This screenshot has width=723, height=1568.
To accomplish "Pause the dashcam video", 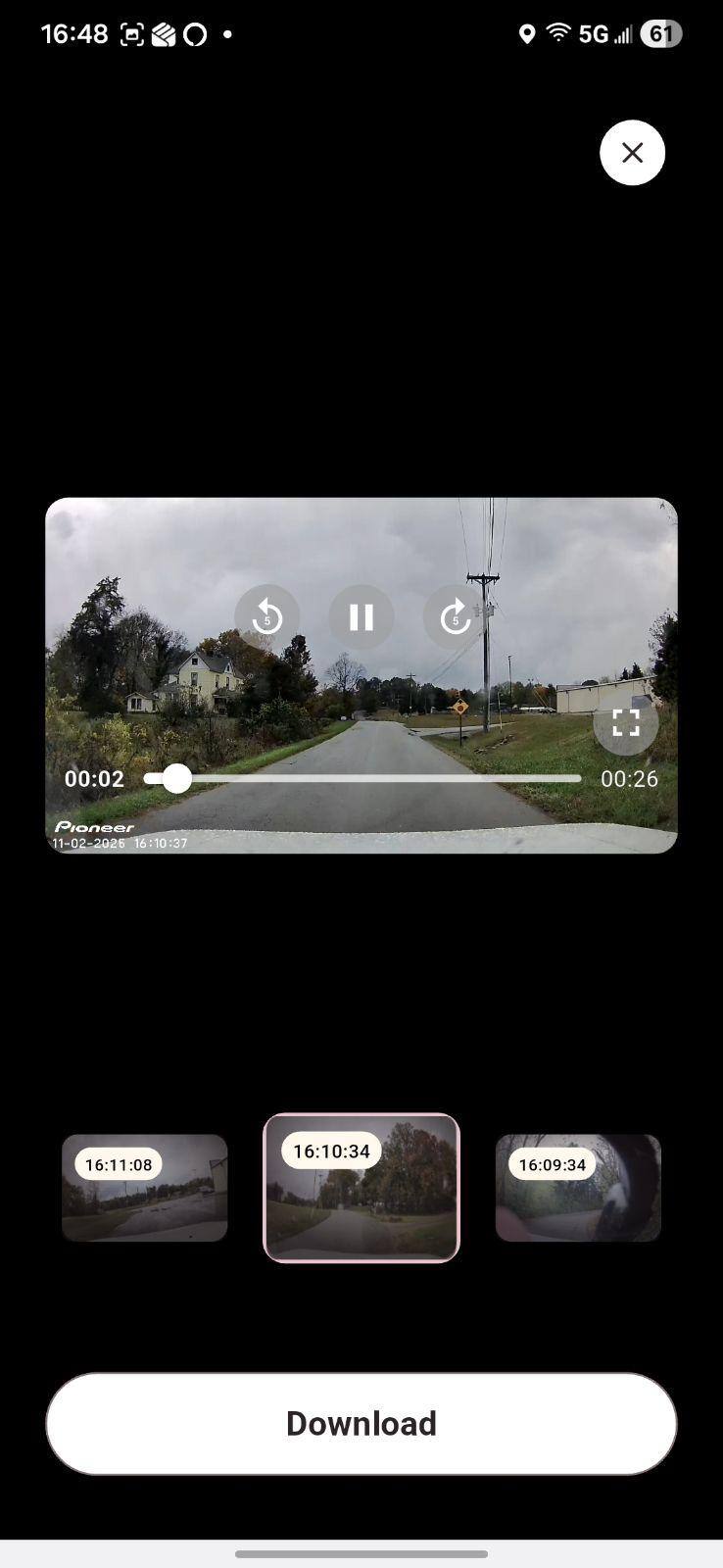I will point(361,617).
